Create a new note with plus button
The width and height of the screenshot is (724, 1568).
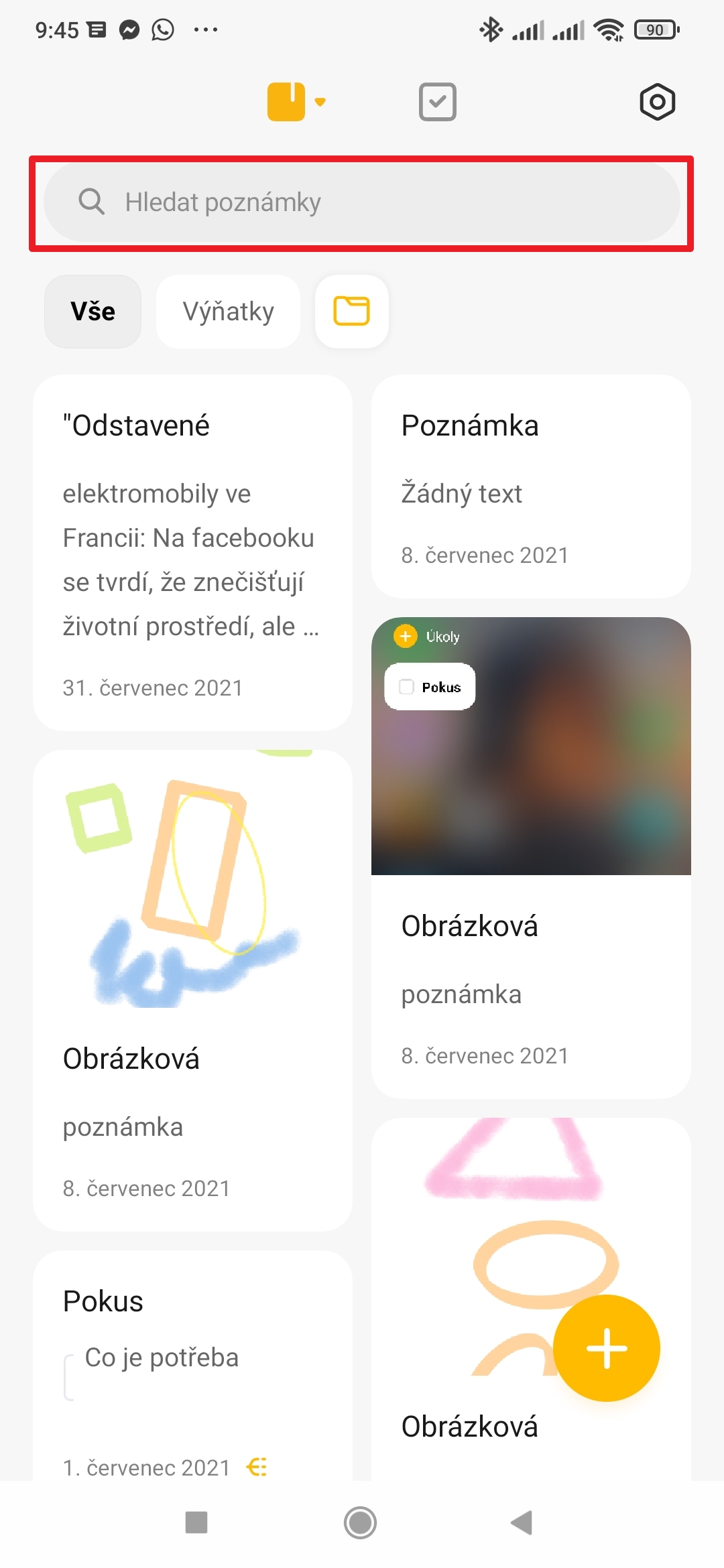pos(607,1348)
